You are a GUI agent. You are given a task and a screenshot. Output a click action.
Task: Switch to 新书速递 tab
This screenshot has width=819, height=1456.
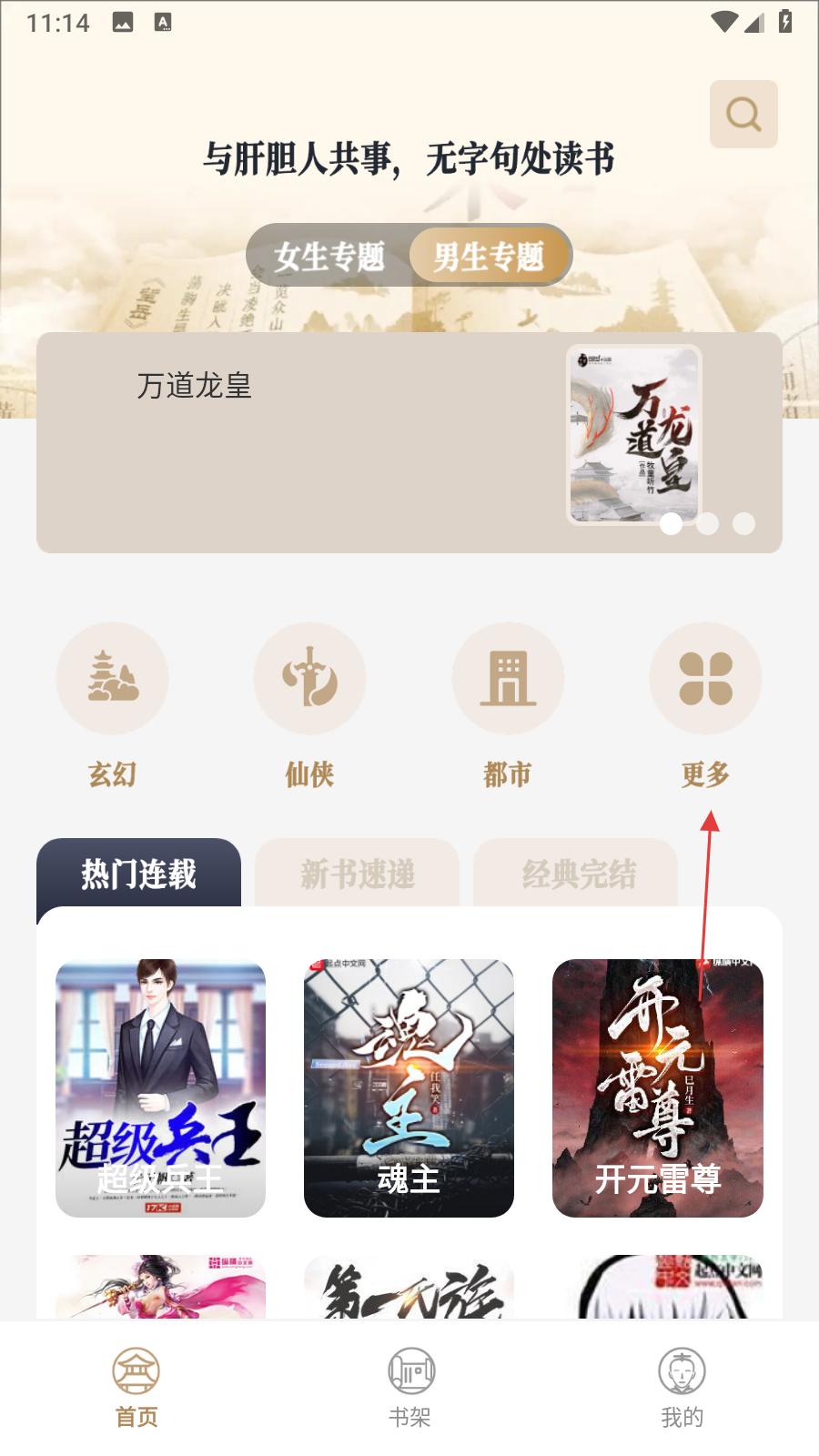357,874
